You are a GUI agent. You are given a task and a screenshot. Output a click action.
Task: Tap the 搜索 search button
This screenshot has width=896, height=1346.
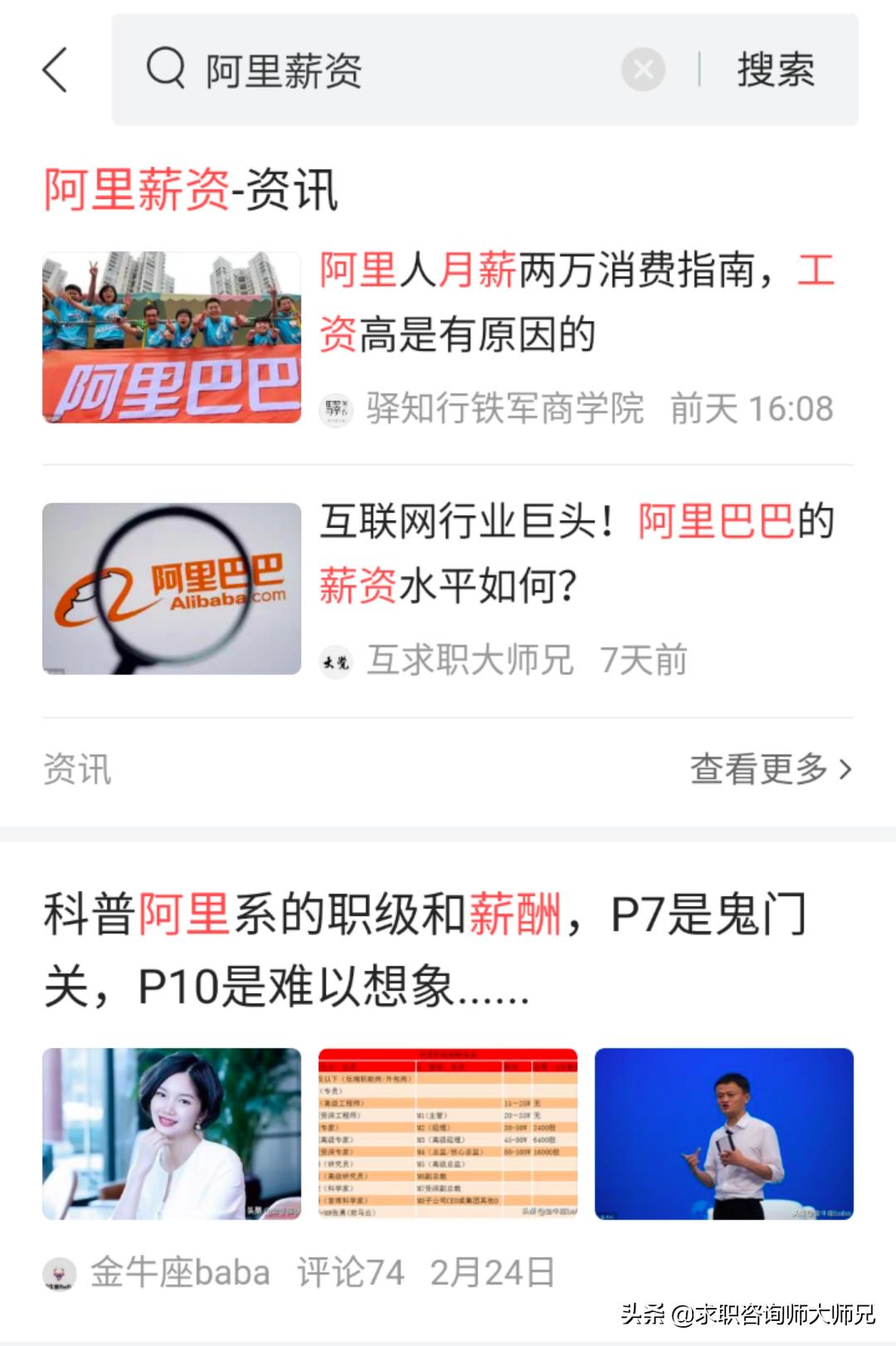click(773, 71)
